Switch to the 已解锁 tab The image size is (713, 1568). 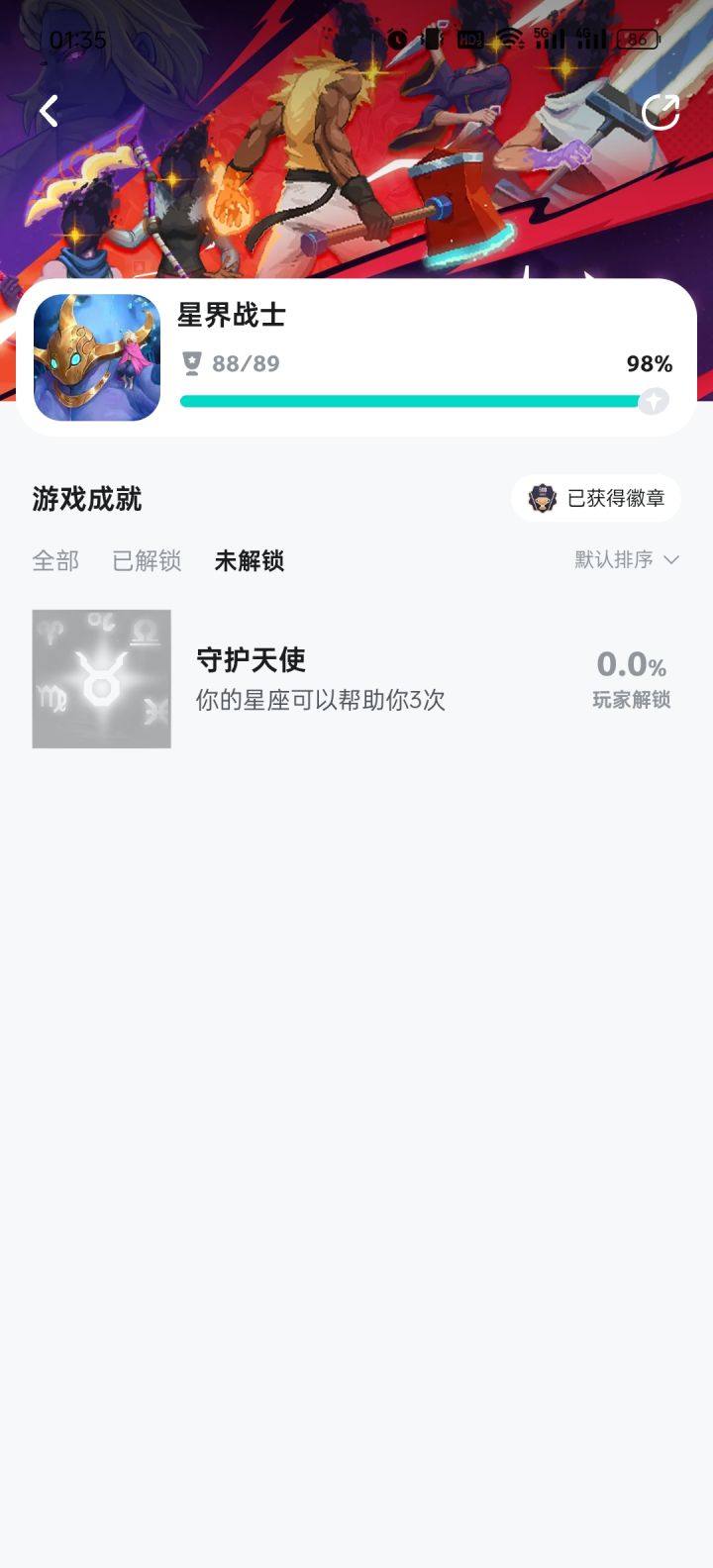click(x=146, y=561)
